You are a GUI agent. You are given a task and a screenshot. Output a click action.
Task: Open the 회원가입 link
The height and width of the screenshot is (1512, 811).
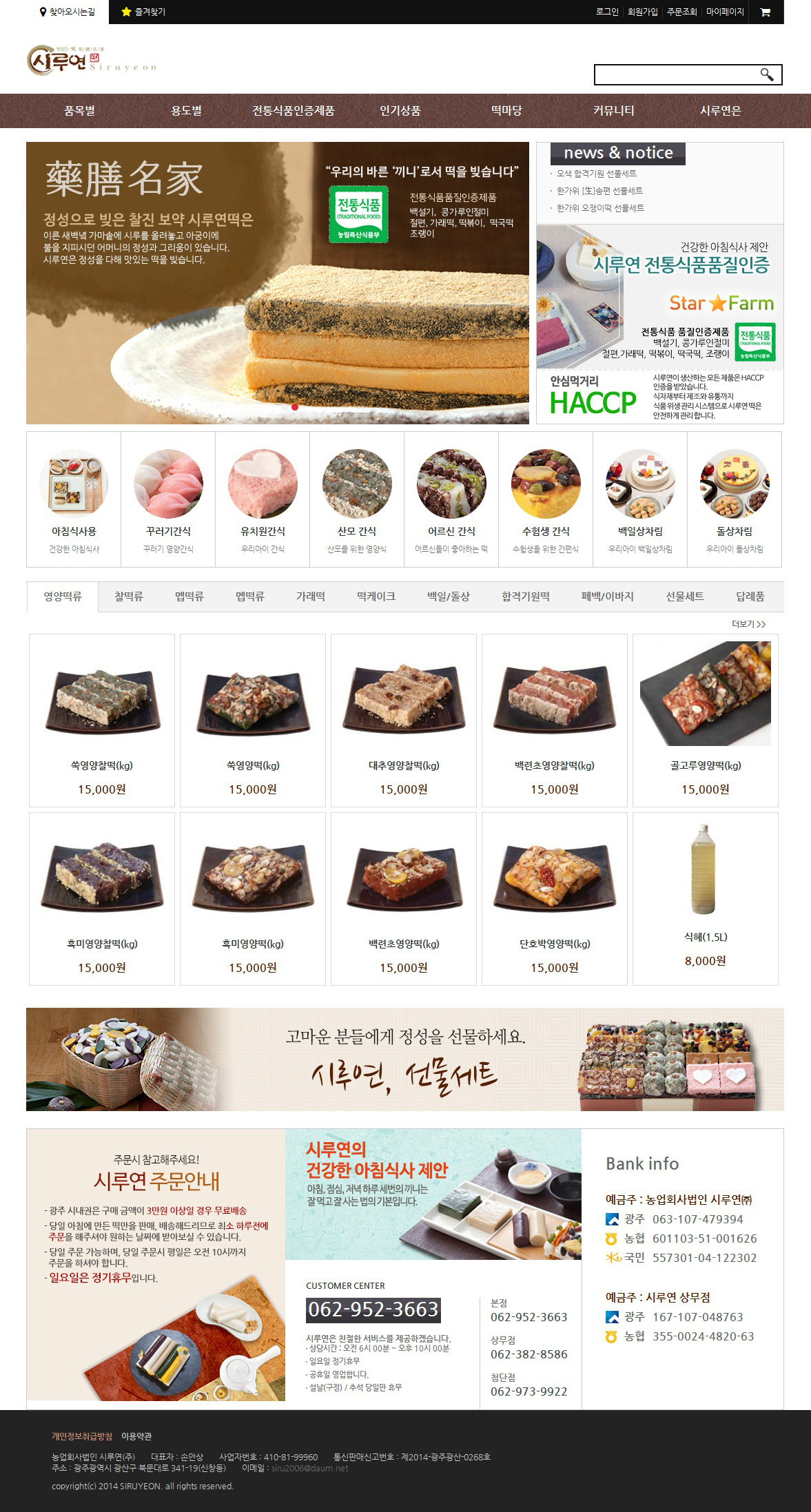point(642,12)
